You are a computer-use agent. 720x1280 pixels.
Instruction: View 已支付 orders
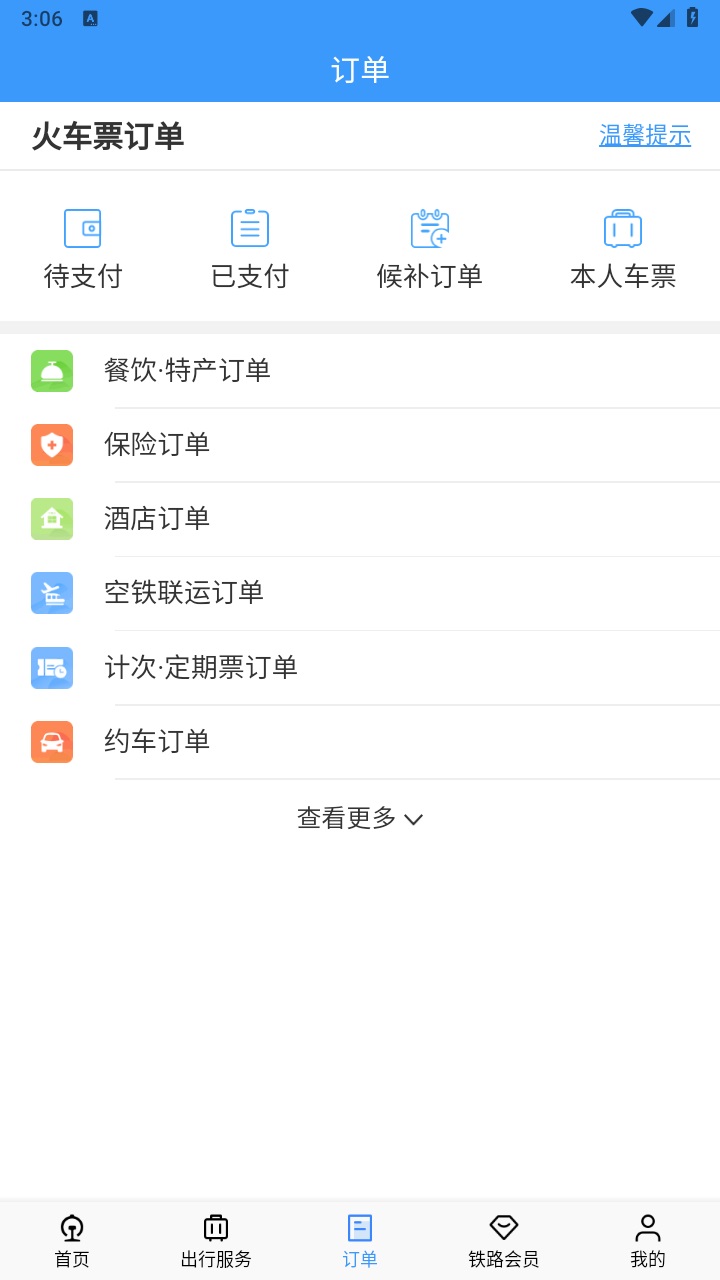(x=250, y=250)
